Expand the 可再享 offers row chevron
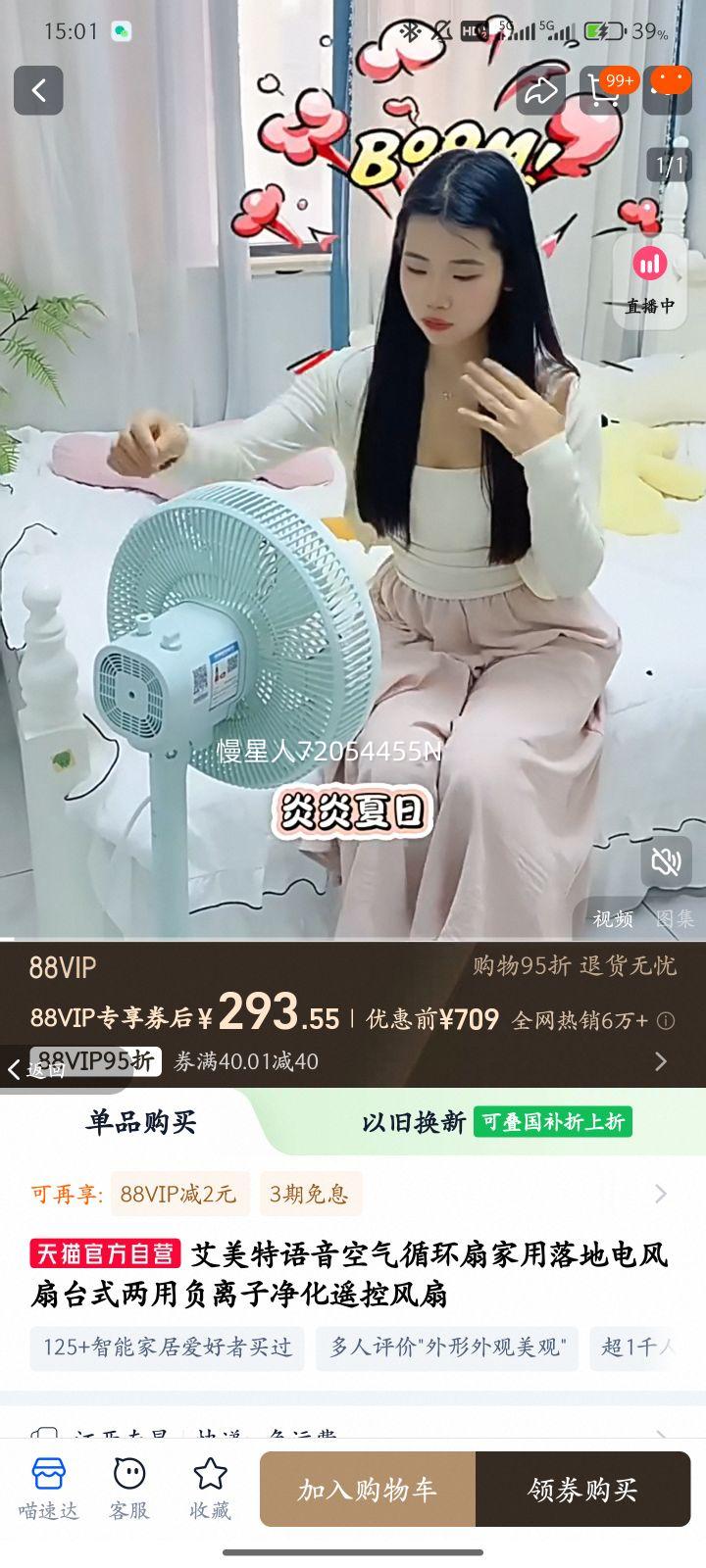The height and width of the screenshot is (1568, 706). click(x=659, y=1194)
